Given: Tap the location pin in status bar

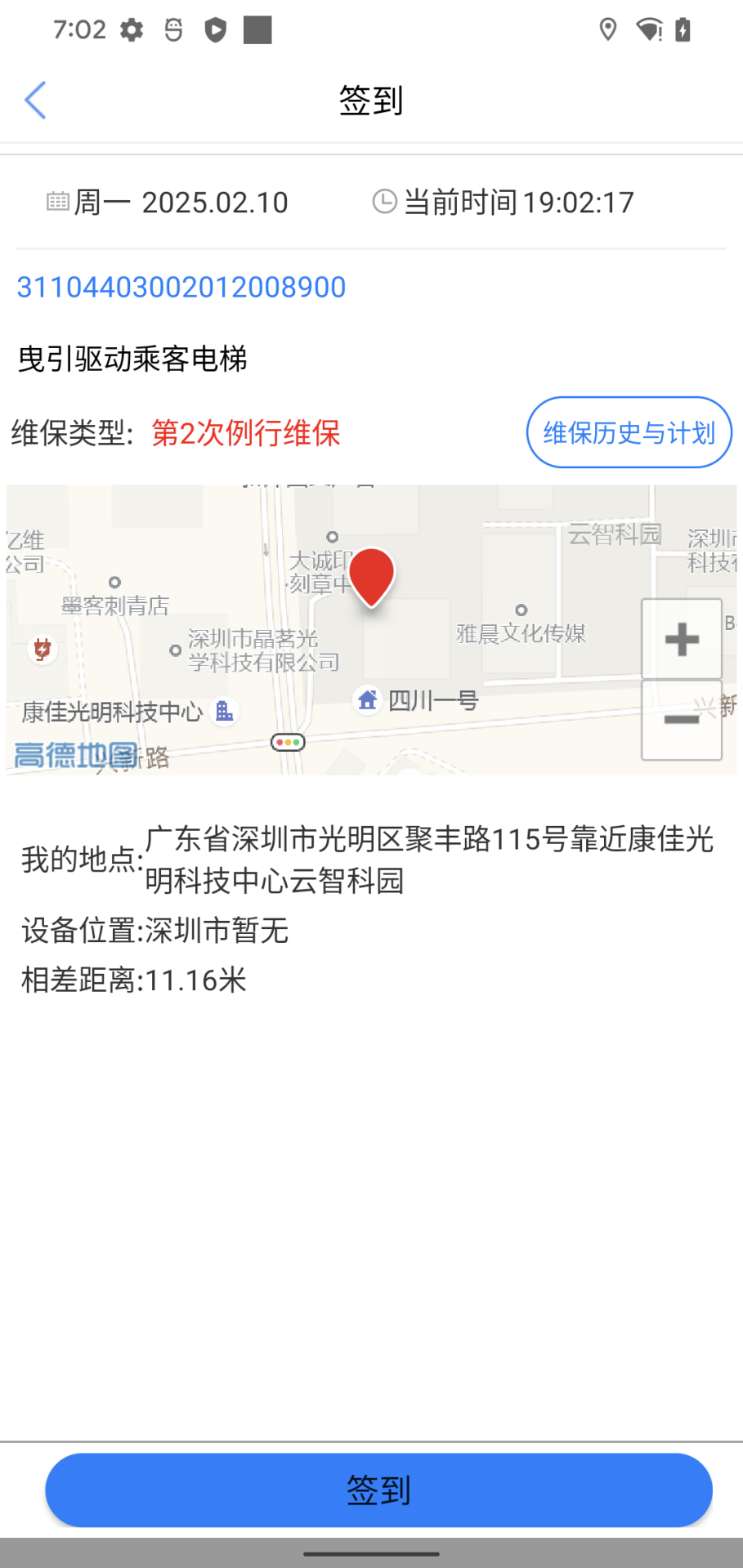Looking at the screenshot, I should coord(607,29).
